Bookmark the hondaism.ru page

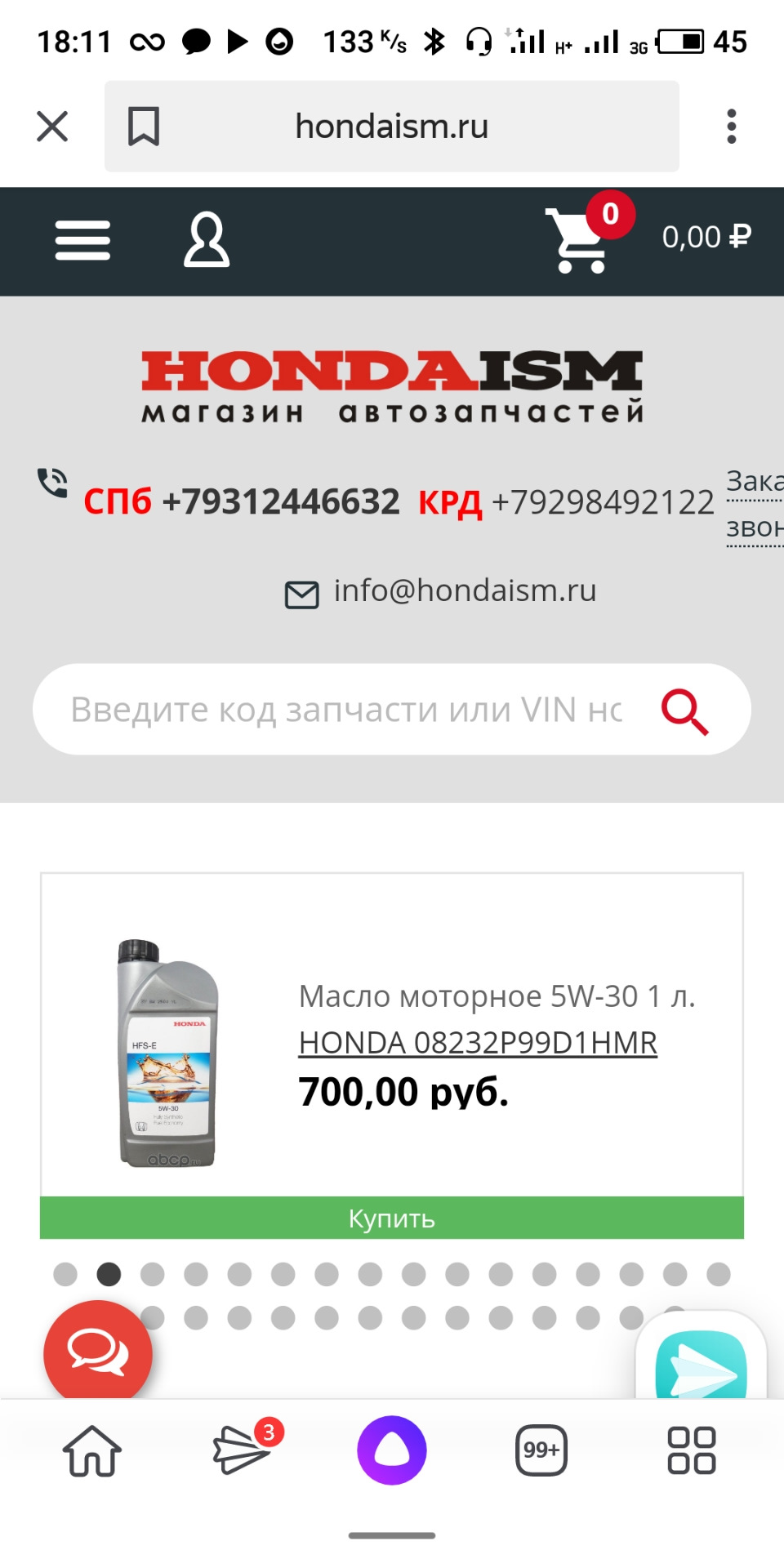[x=144, y=127]
